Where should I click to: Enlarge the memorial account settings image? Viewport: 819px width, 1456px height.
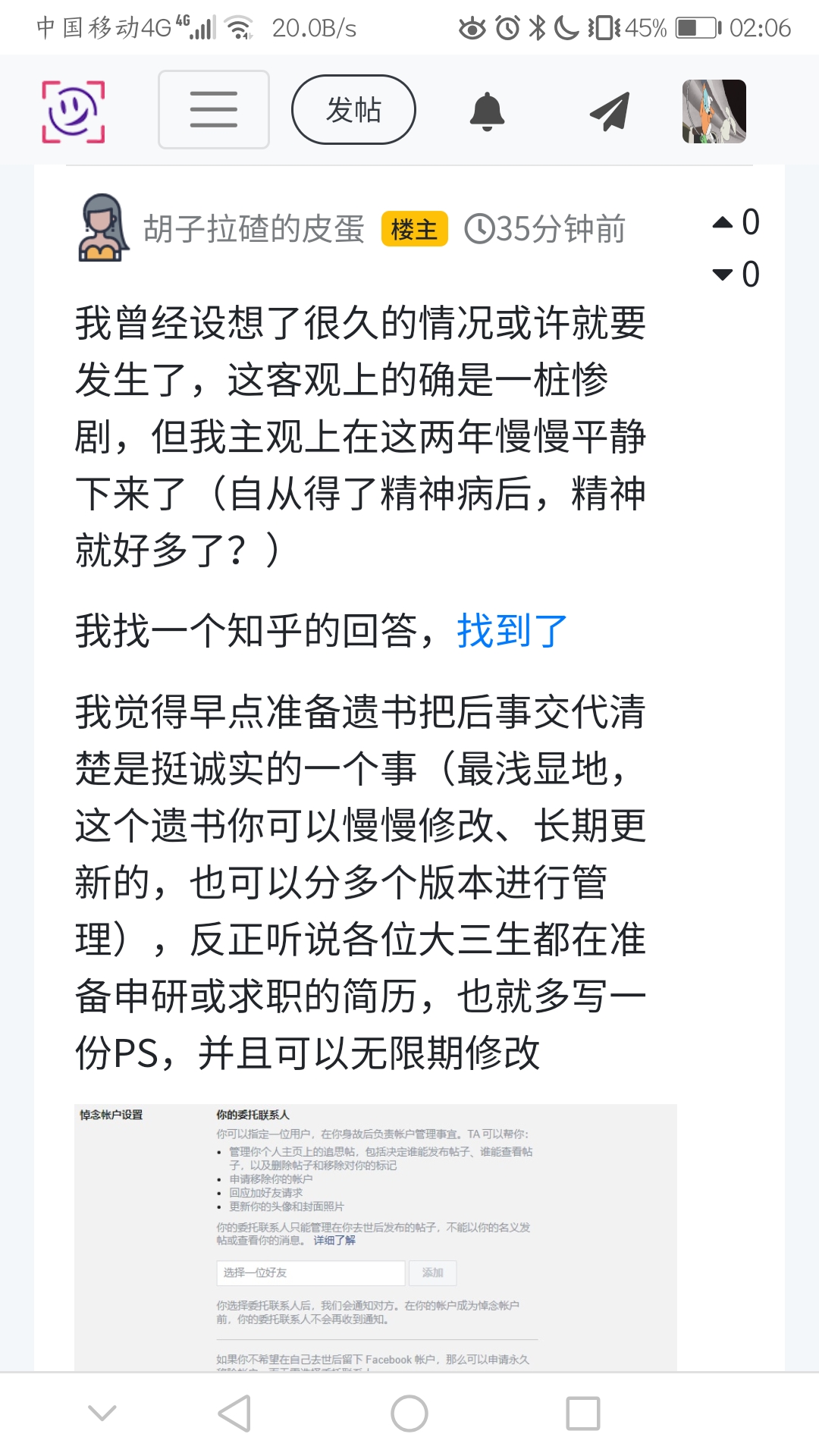click(x=375, y=1236)
